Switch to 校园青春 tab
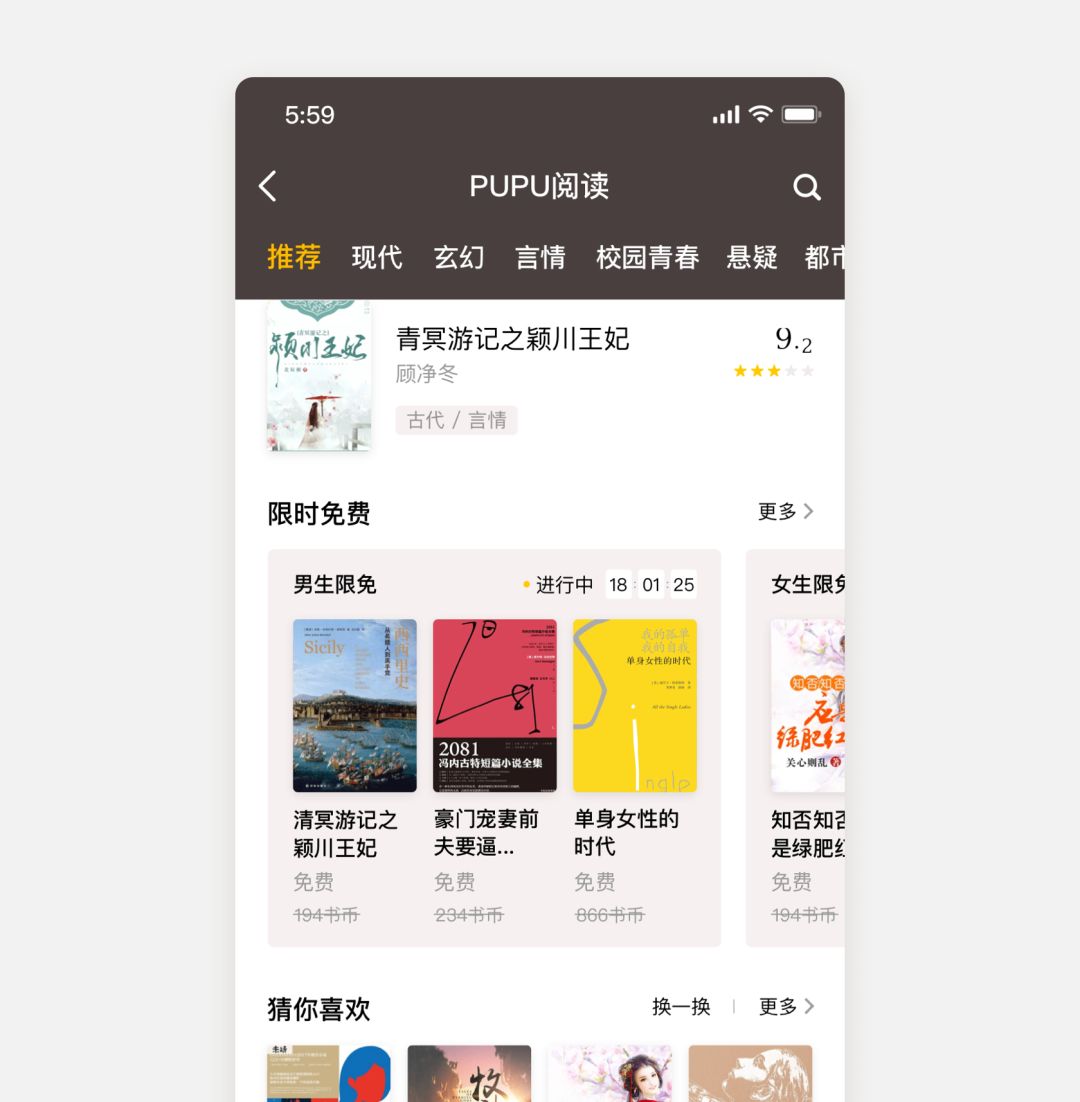 click(x=647, y=257)
